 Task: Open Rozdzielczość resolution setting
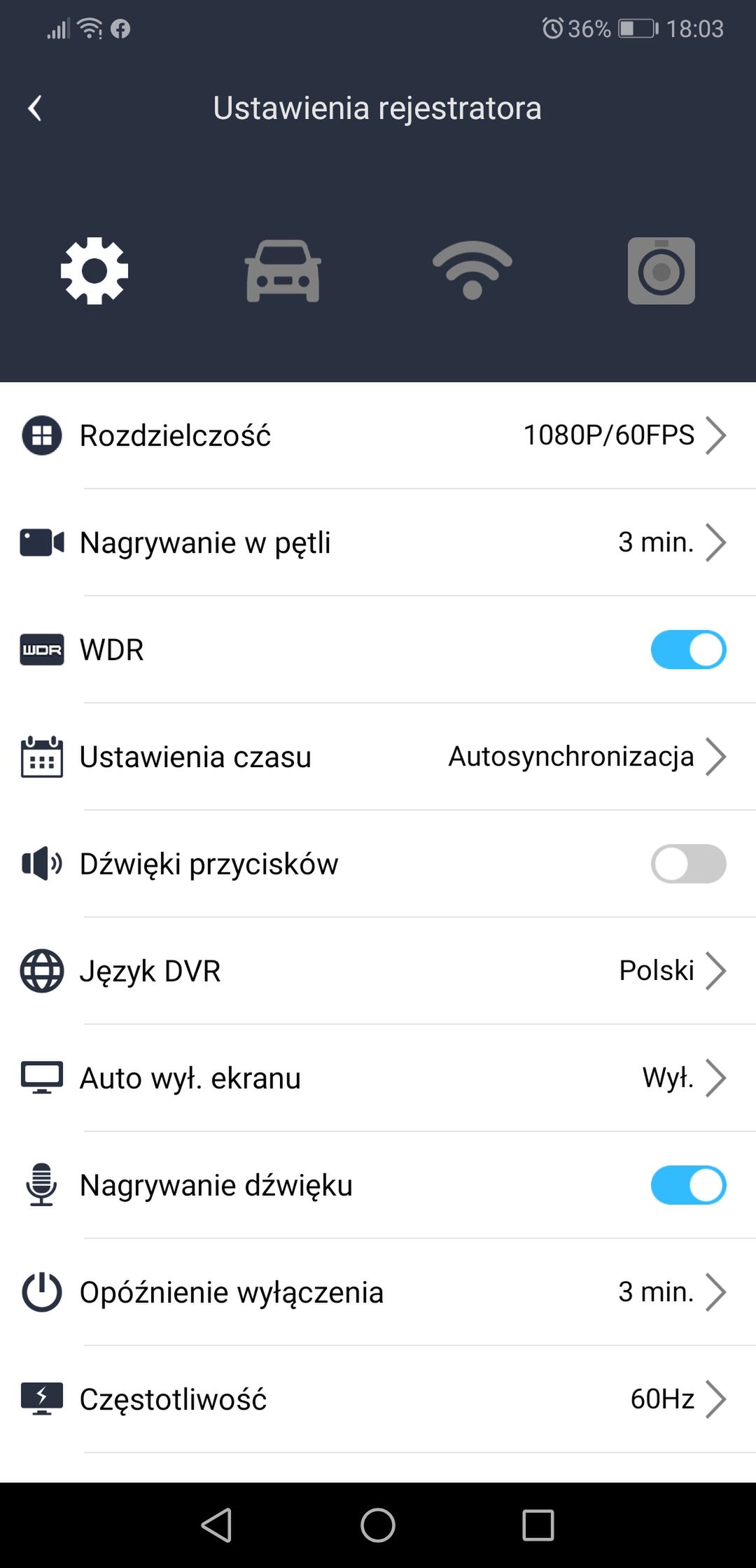[x=378, y=435]
